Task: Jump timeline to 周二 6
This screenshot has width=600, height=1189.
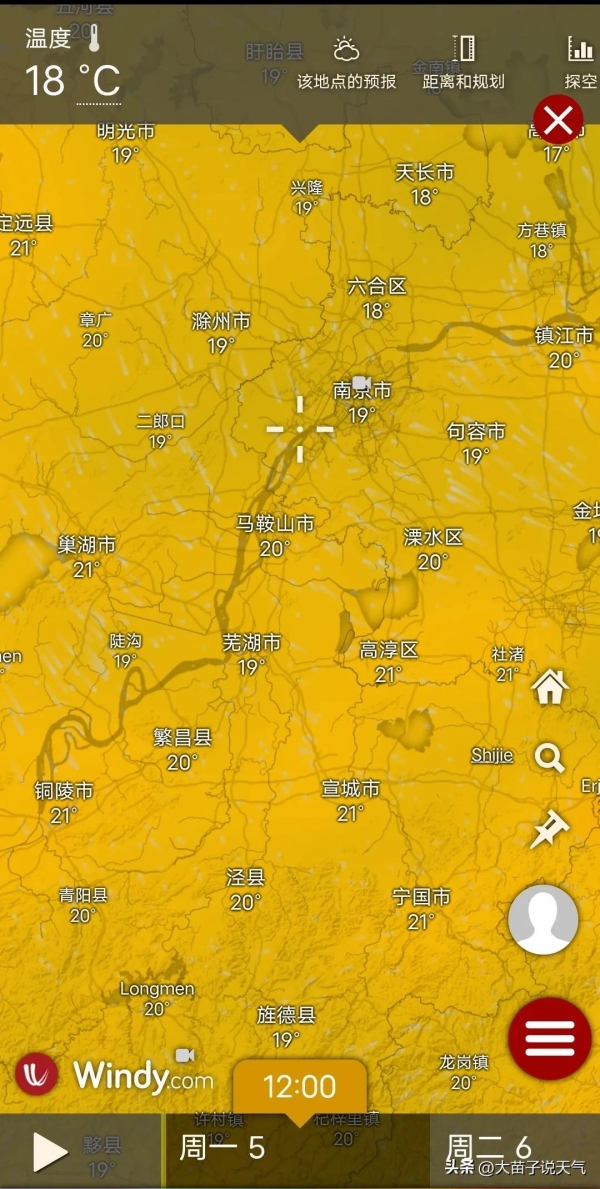Action: [x=489, y=1147]
